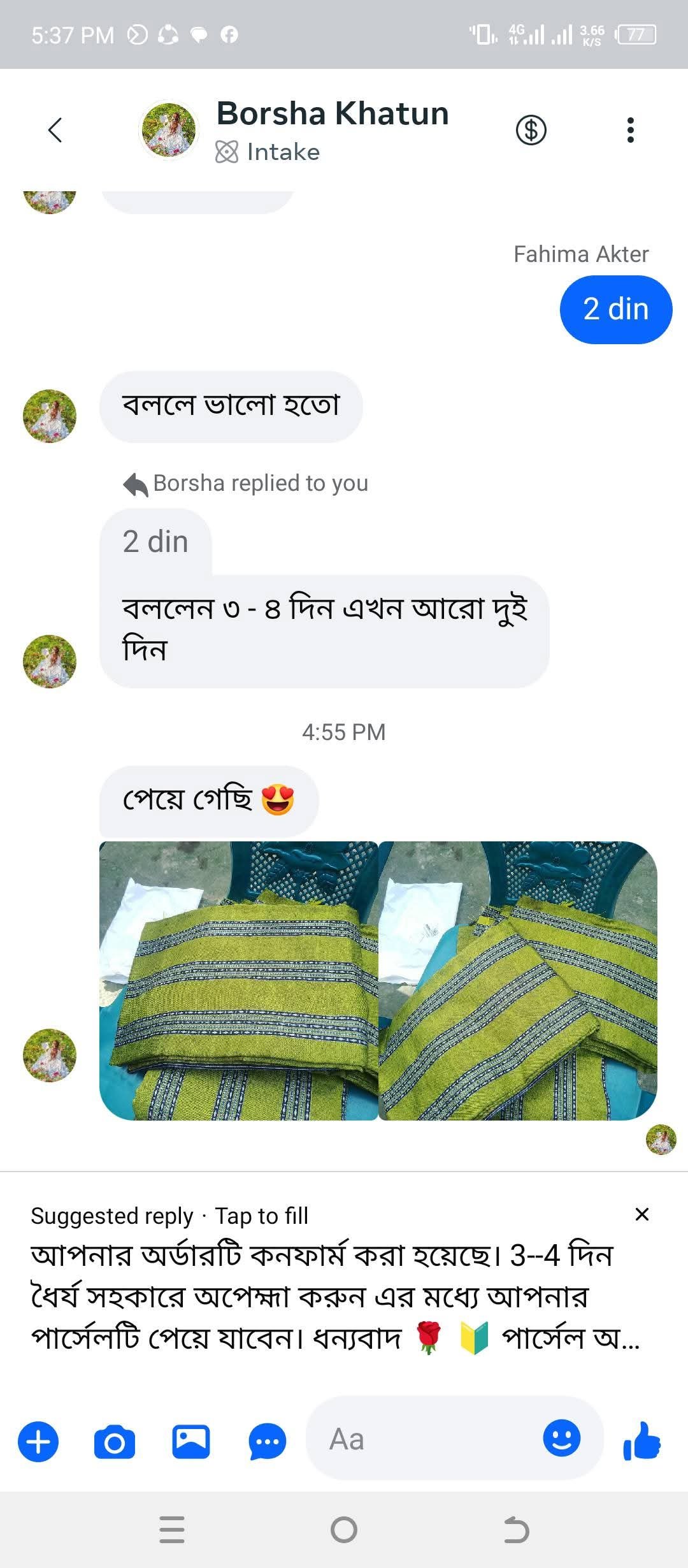The image size is (688, 1568).
Task: Open the gallery image picker
Action: click(191, 1442)
